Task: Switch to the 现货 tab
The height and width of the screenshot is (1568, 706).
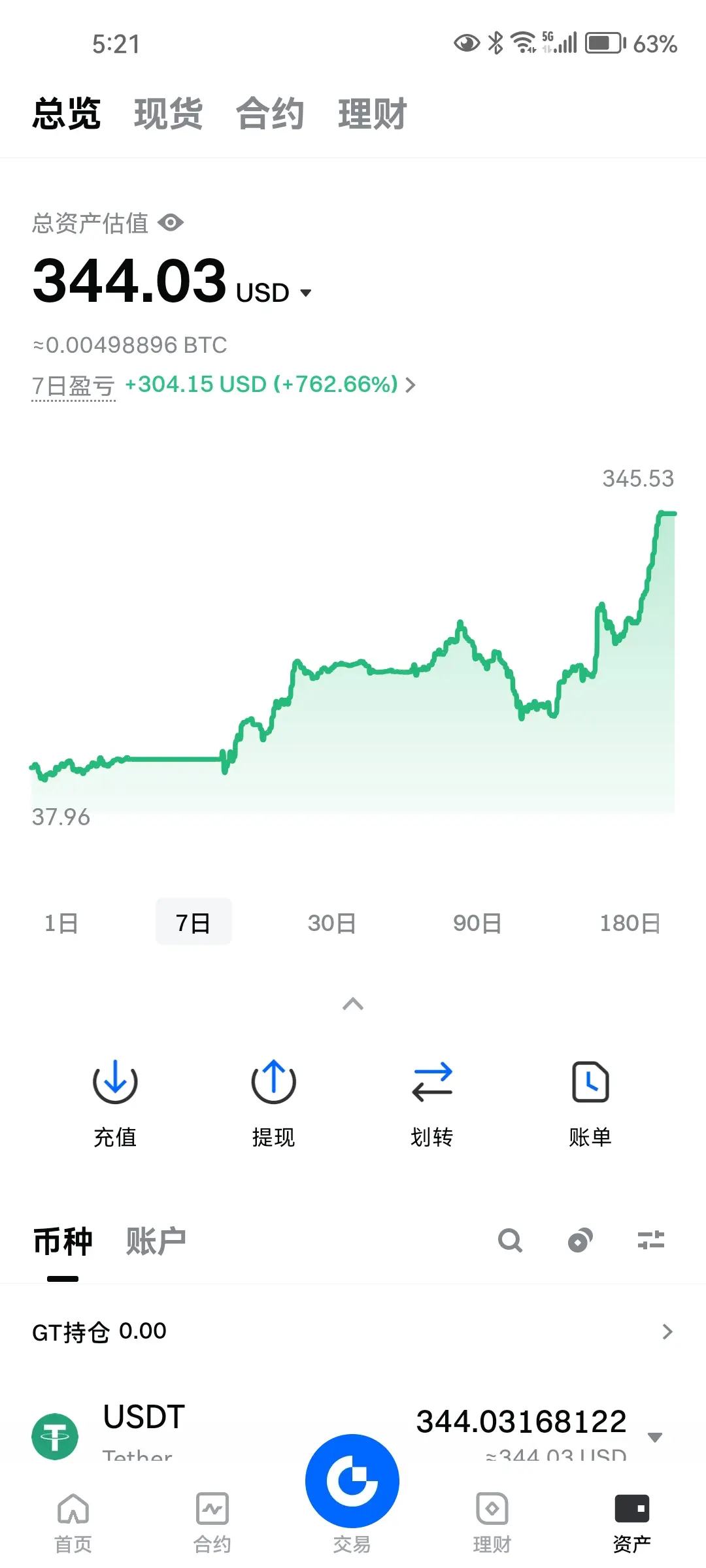Action: (x=168, y=114)
